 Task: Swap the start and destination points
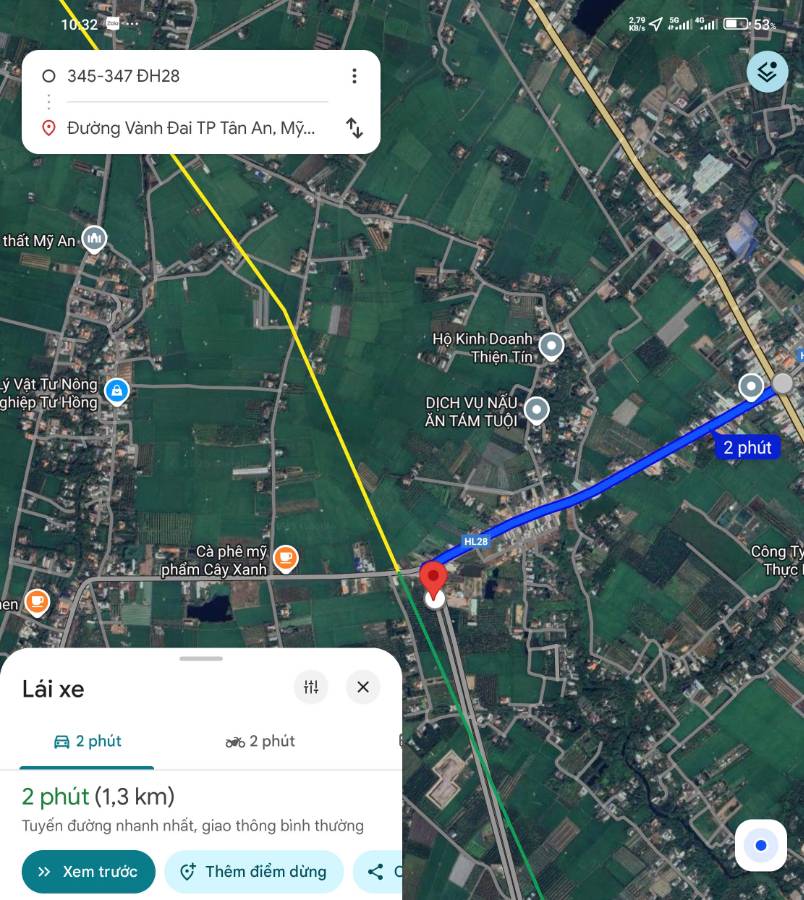[354, 128]
